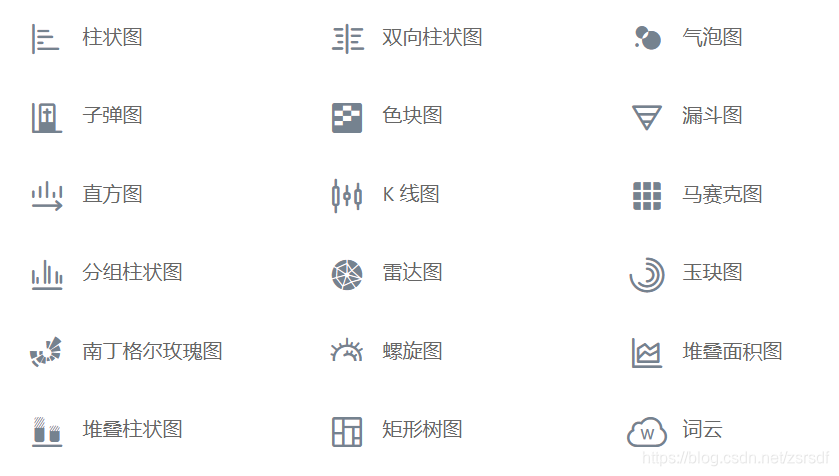Select 子弹图 chart type

(x=111, y=116)
